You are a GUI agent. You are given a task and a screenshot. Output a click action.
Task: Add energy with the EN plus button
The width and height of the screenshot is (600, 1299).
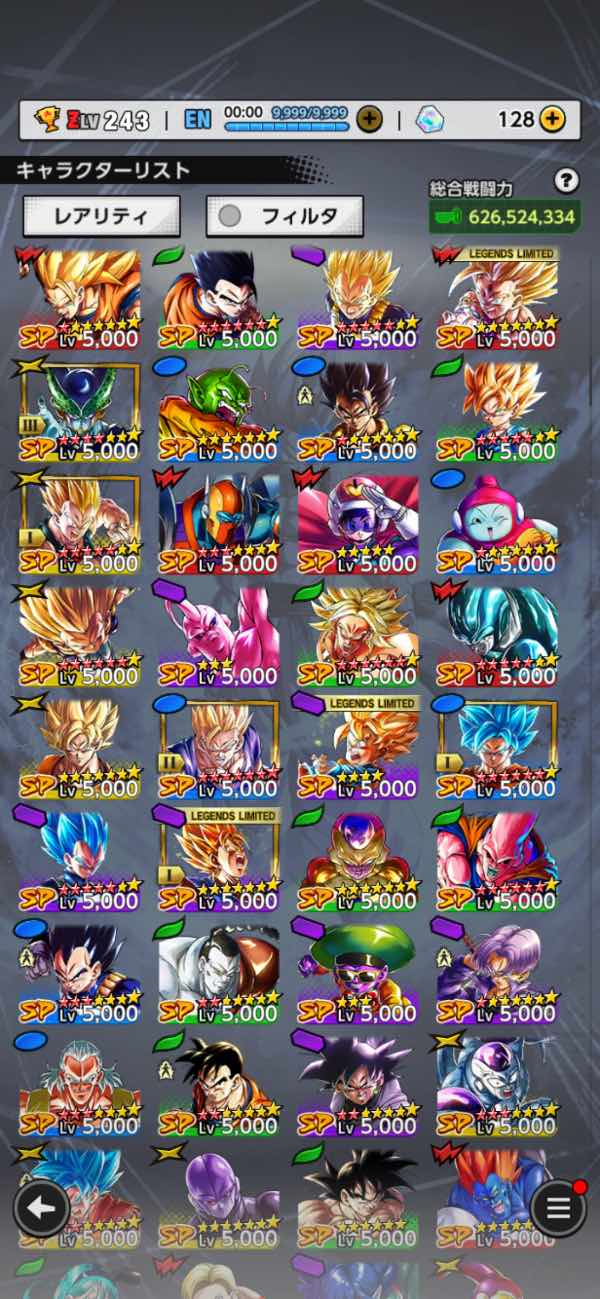[369, 120]
